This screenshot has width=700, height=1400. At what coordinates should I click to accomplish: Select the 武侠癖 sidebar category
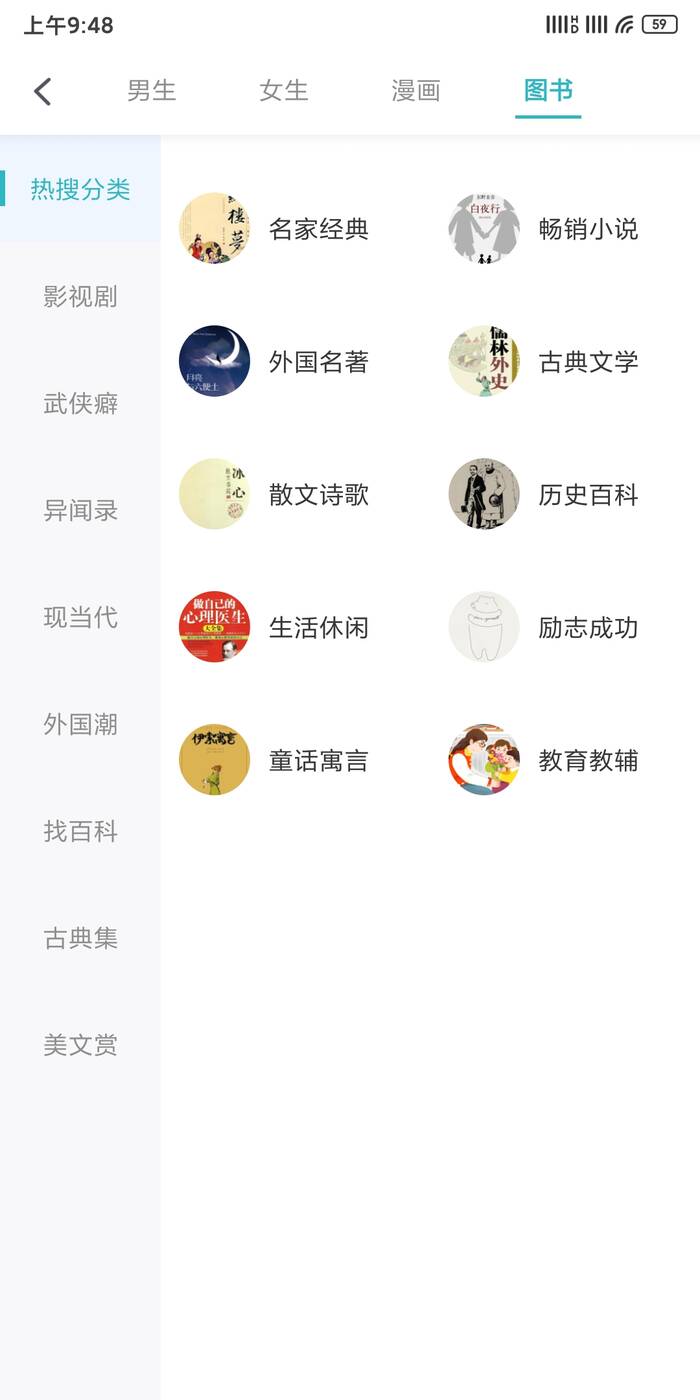click(80, 404)
